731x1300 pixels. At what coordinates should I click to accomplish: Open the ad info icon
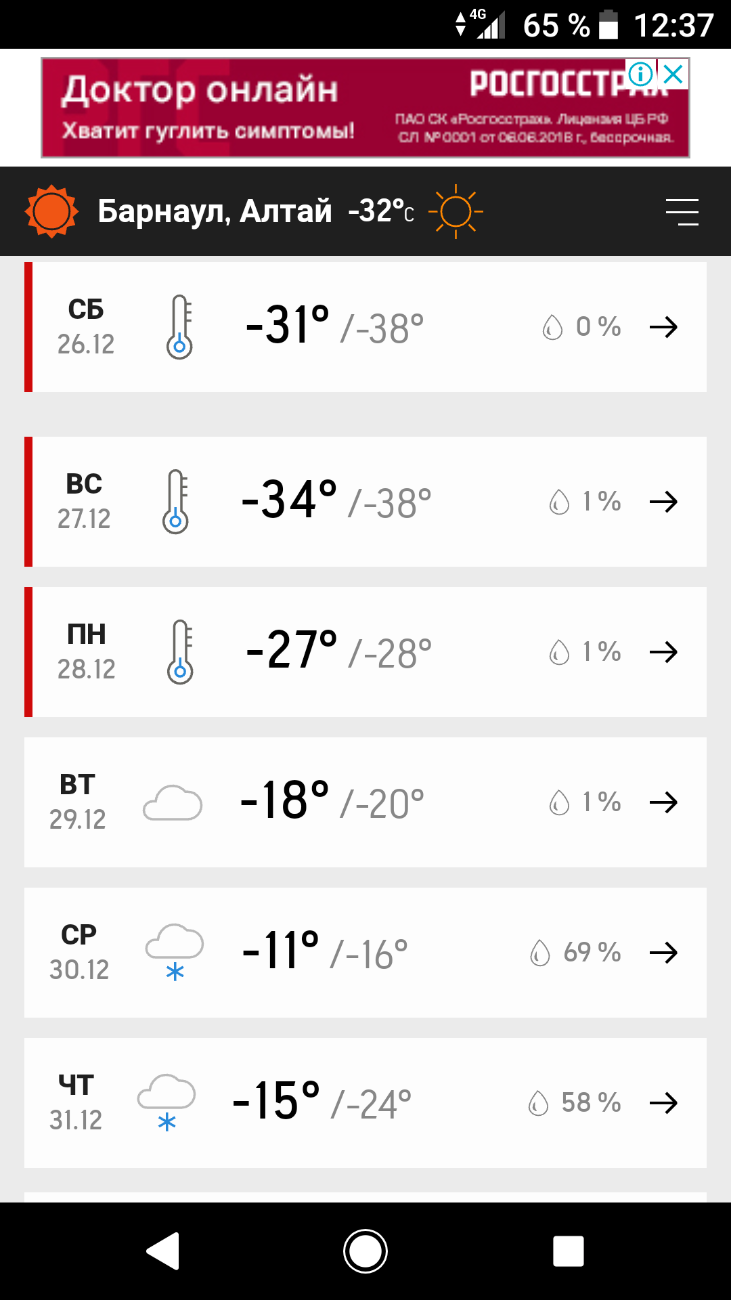(x=641, y=74)
